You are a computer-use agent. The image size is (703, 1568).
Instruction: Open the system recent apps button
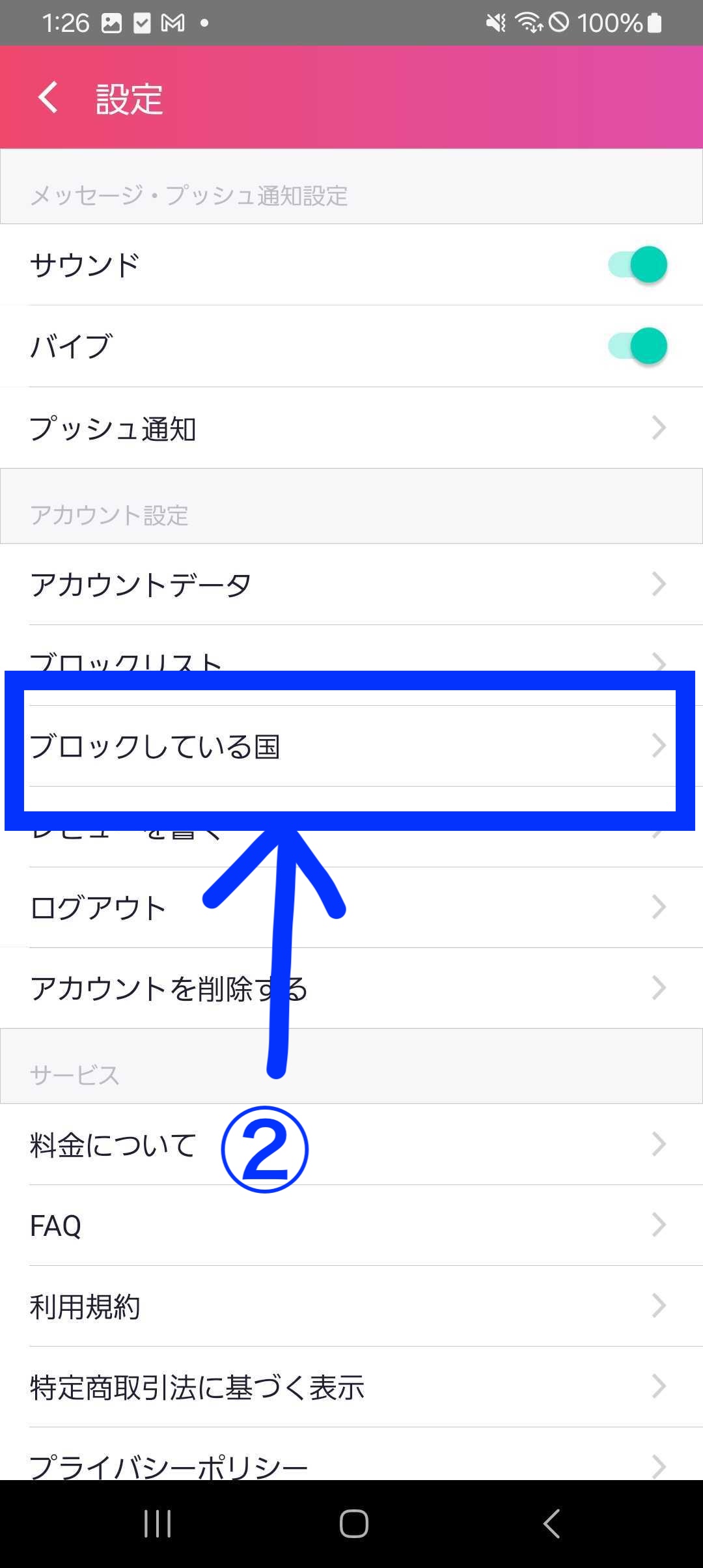click(157, 1524)
